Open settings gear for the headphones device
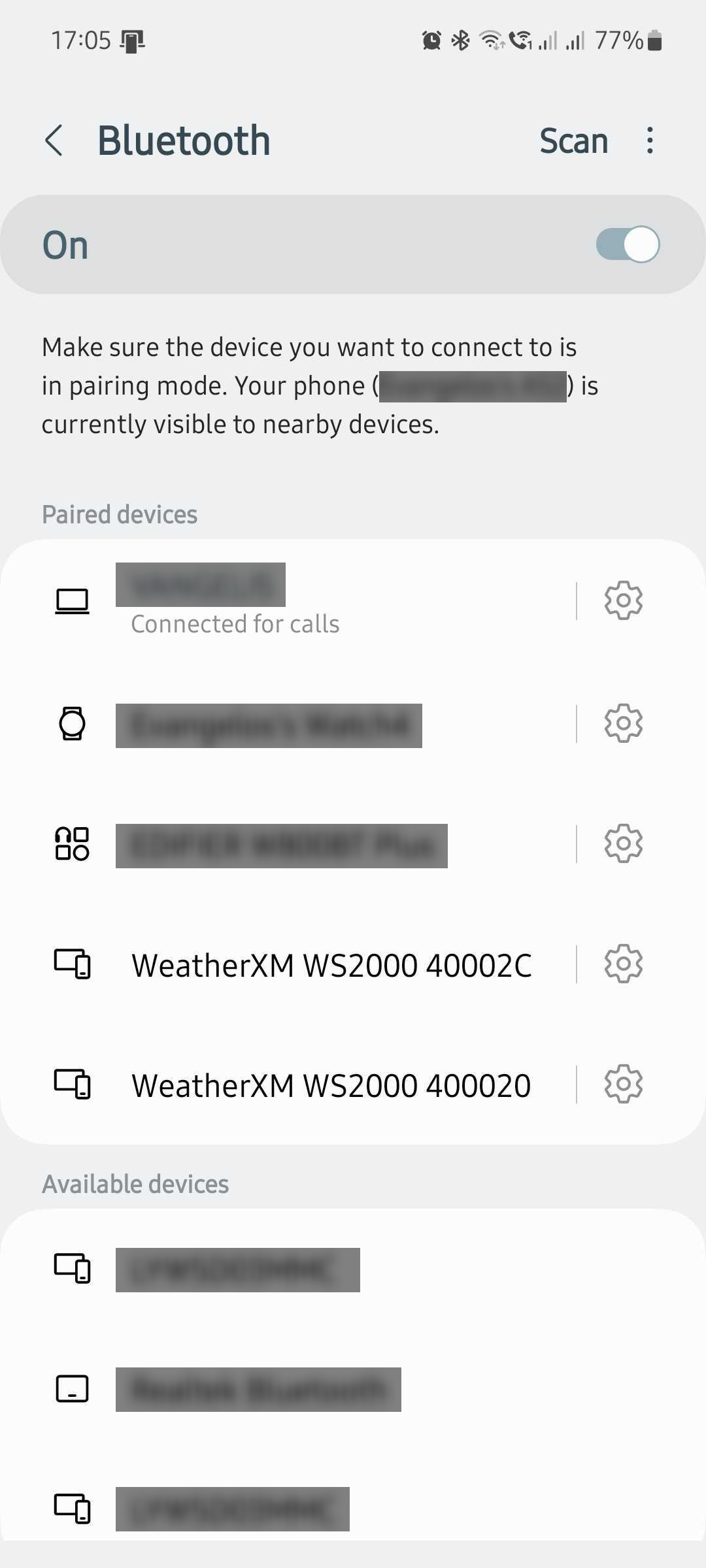 point(623,843)
